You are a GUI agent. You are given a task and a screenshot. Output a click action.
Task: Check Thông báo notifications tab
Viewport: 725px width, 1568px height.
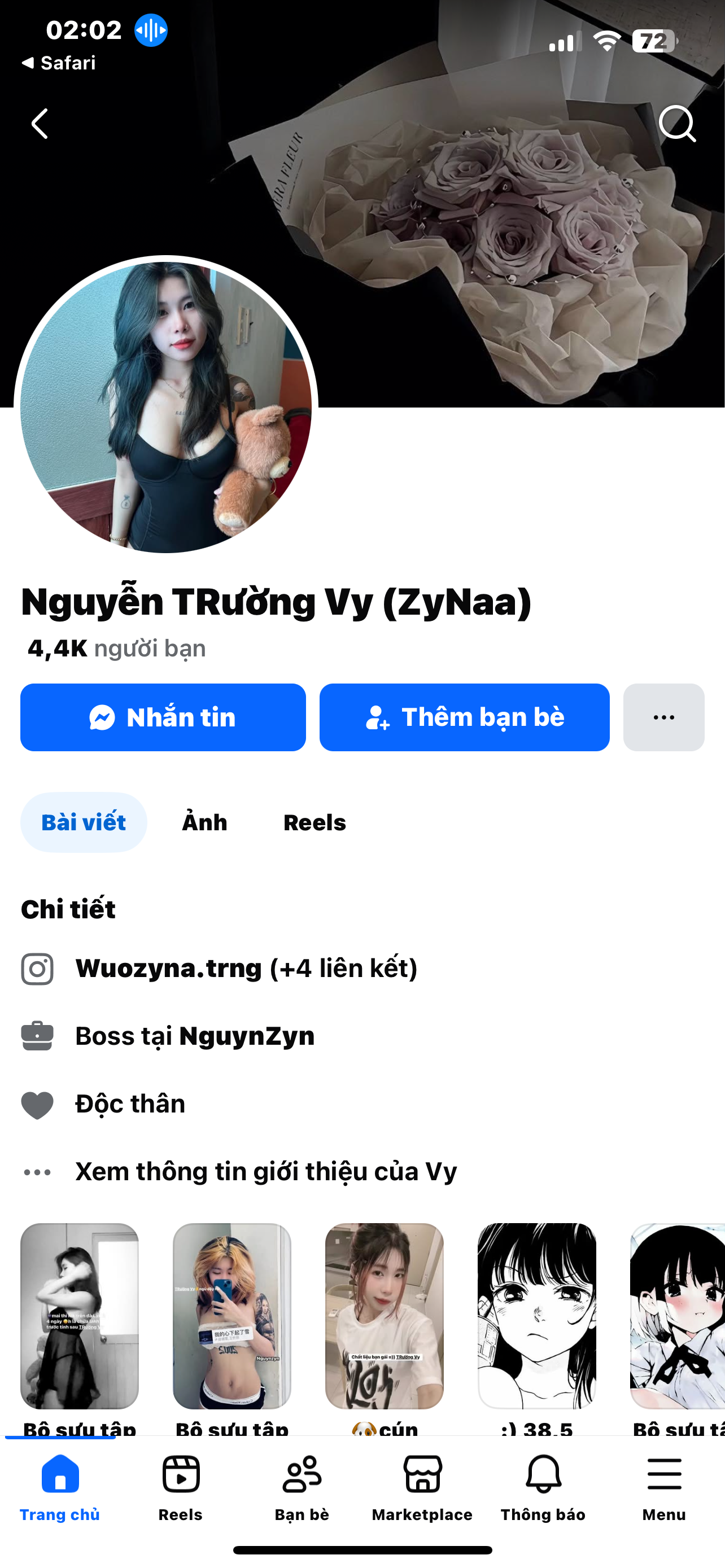pos(543,1486)
